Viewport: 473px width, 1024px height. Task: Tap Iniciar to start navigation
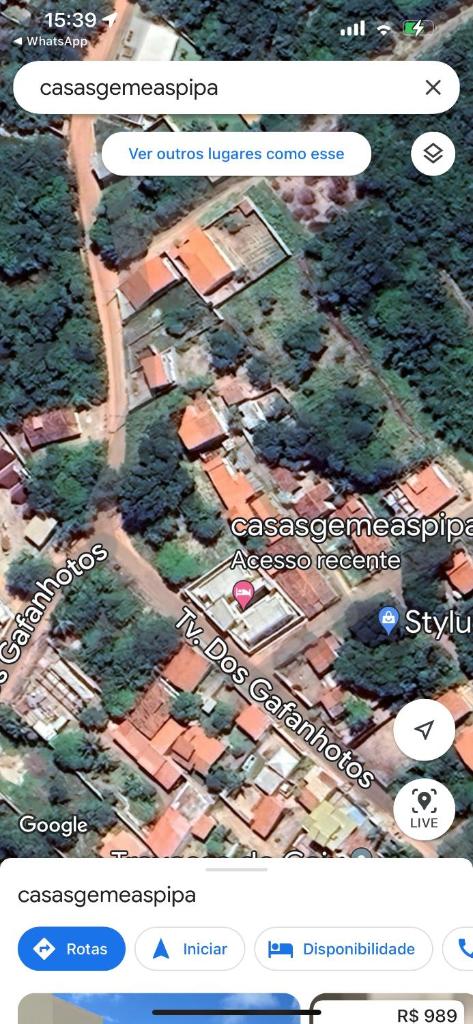[x=189, y=949]
